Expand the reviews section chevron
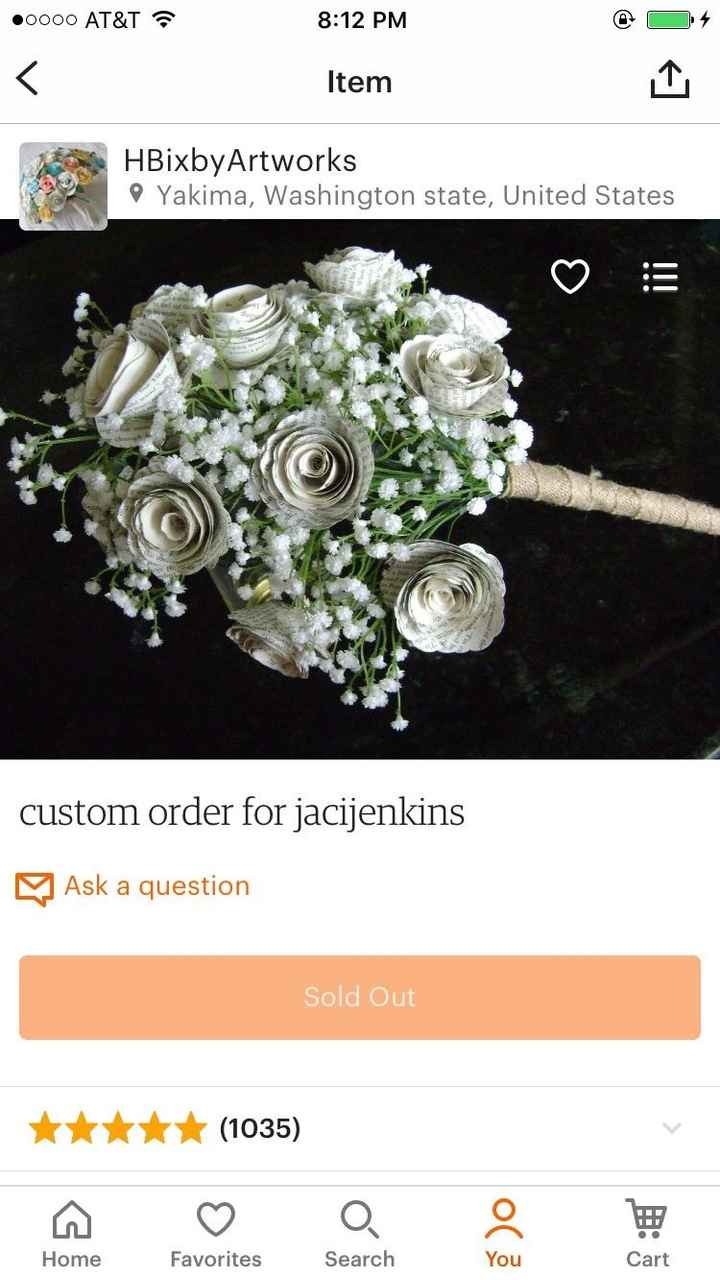This screenshot has height=1280, width=720. (x=671, y=1129)
